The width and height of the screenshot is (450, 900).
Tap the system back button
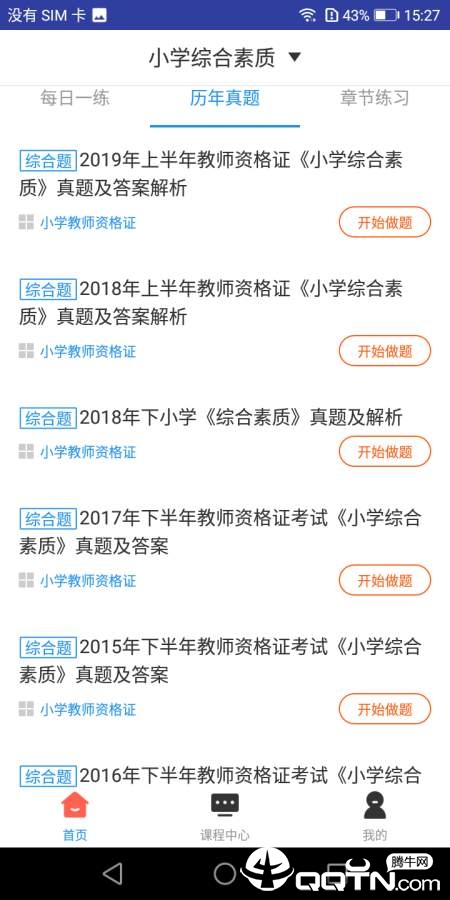[x=112, y=874]
